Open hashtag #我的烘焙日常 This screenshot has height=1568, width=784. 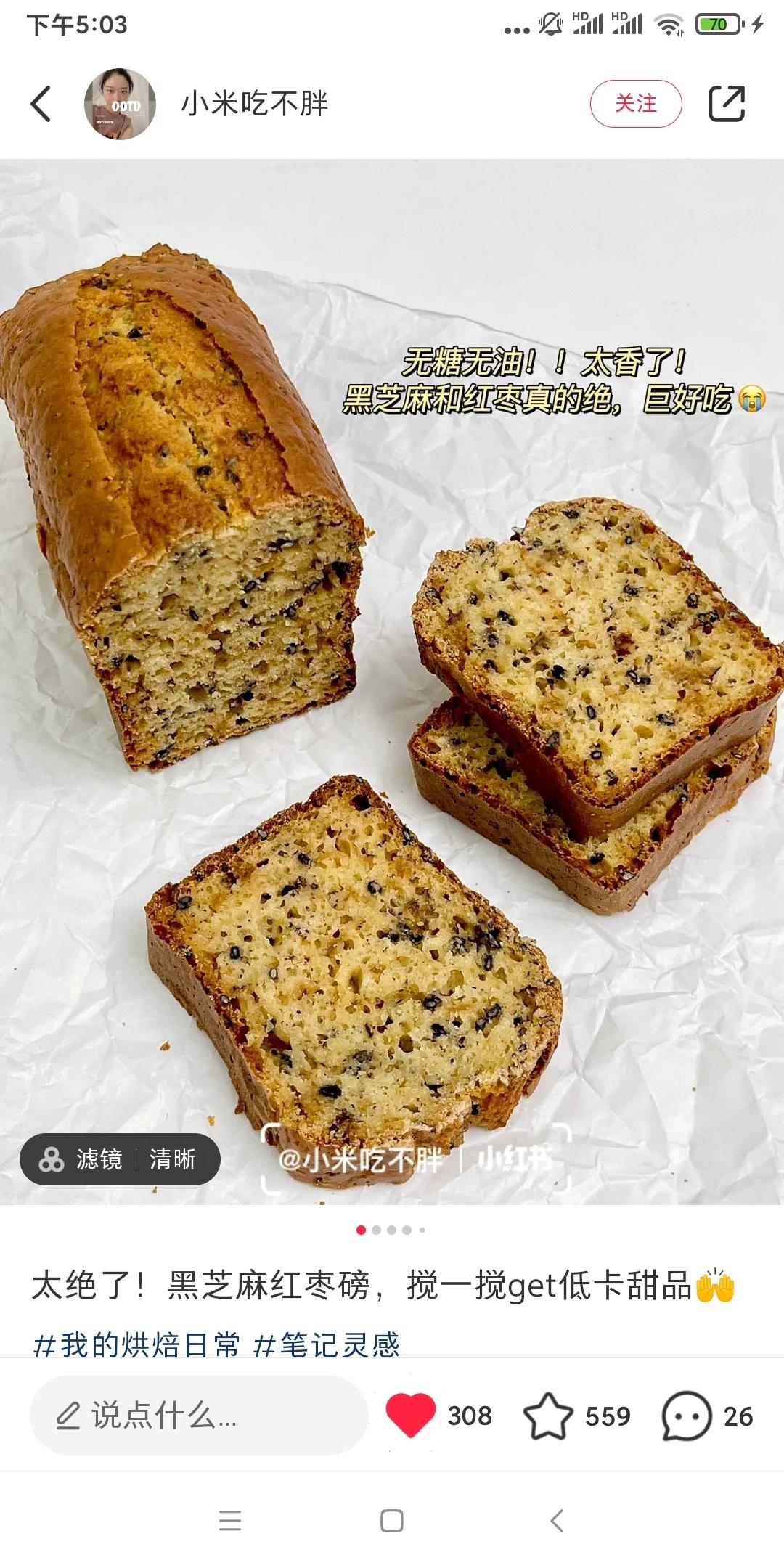click(136, 1344)
